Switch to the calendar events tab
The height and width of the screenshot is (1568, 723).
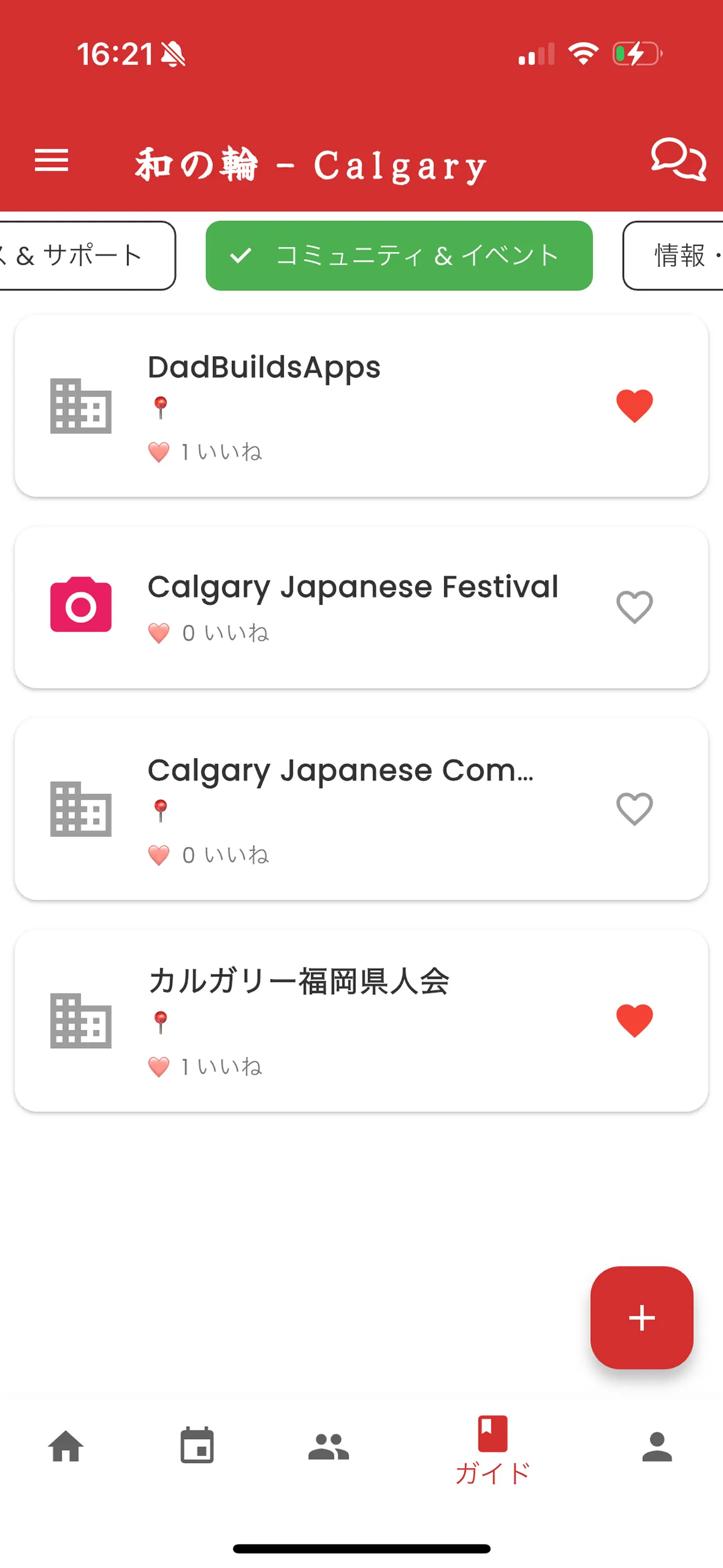(x=197, y=1445)
